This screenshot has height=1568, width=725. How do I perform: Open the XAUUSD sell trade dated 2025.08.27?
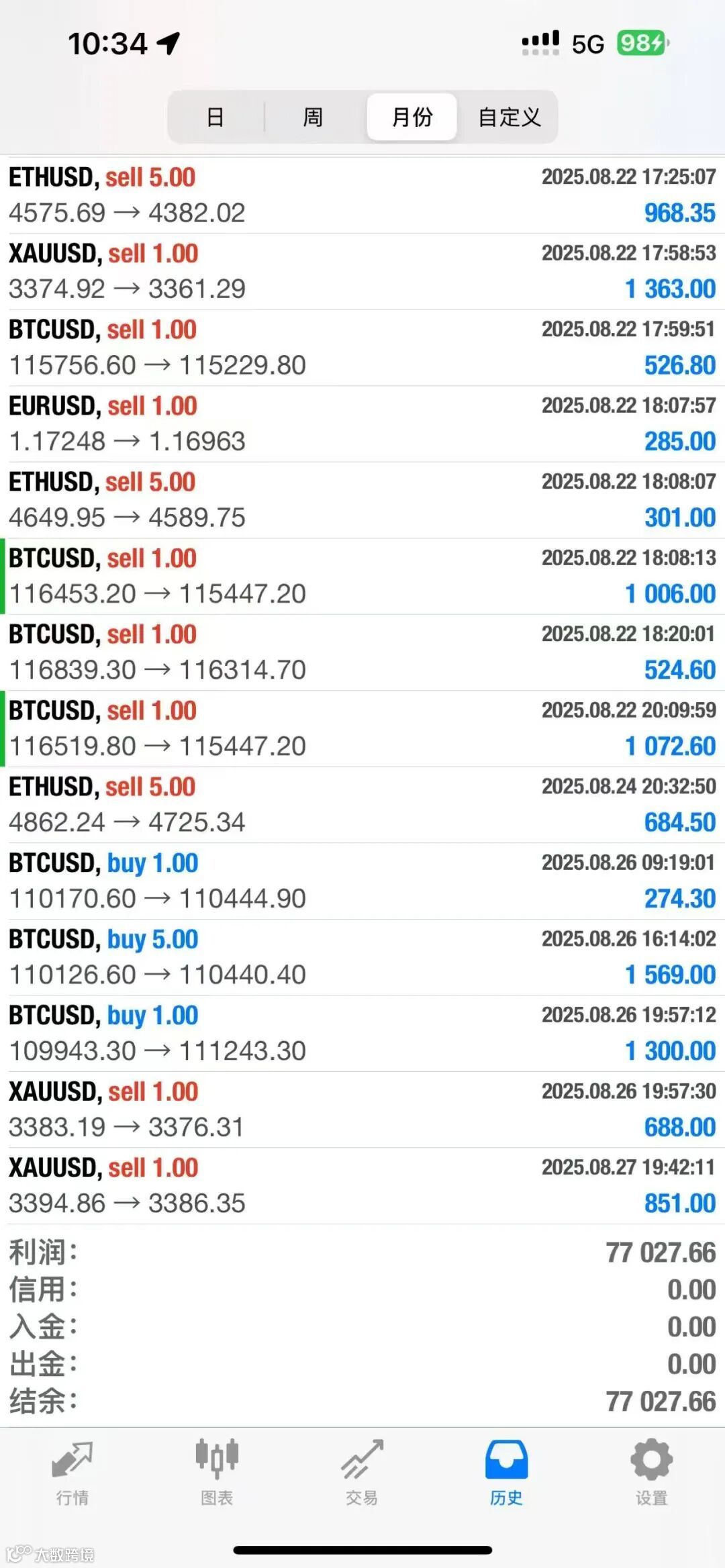(x=362, y=1185)
